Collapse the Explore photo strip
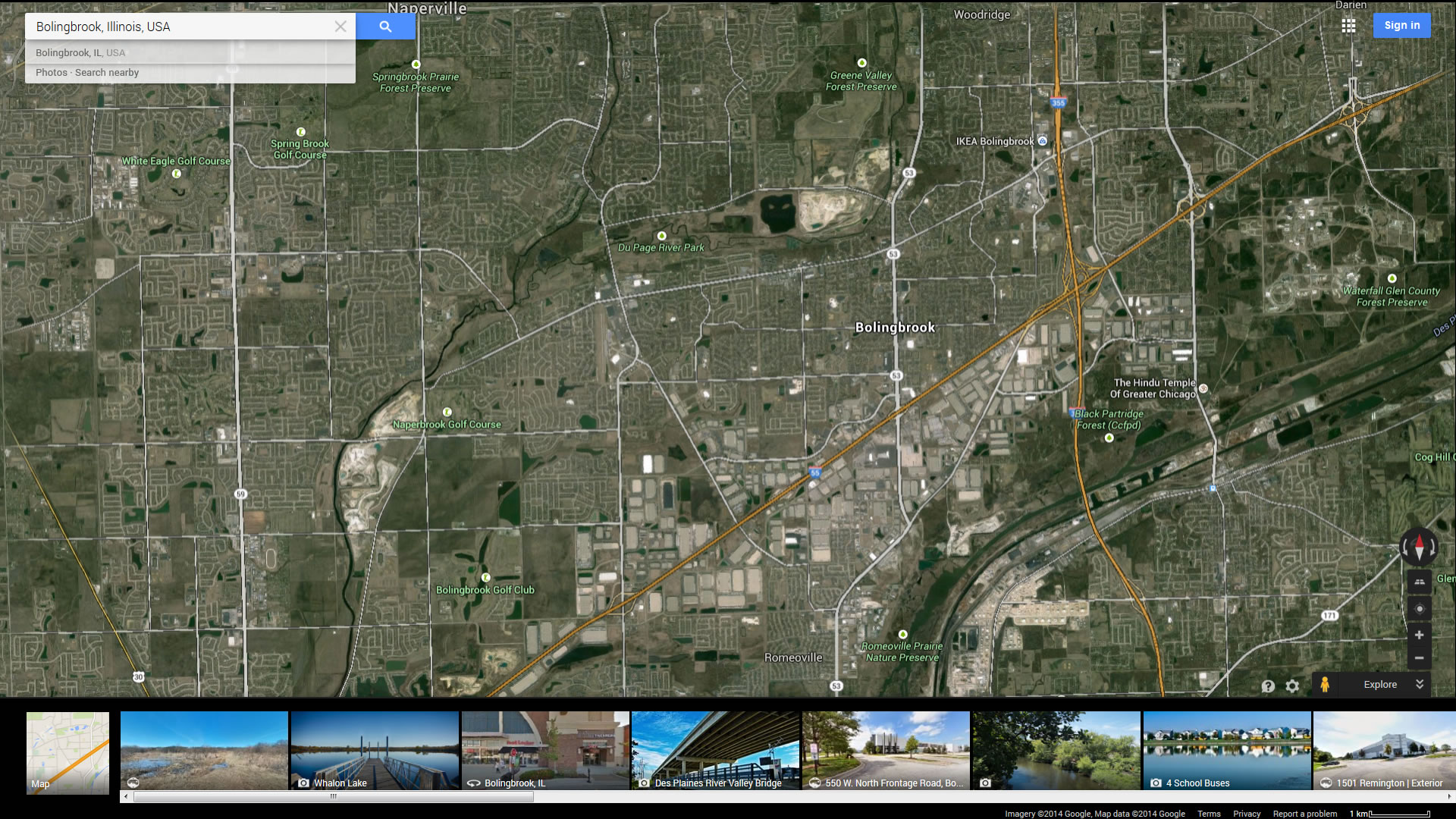This screenshot has width=1456, height=819. [x=1419, y=684]
